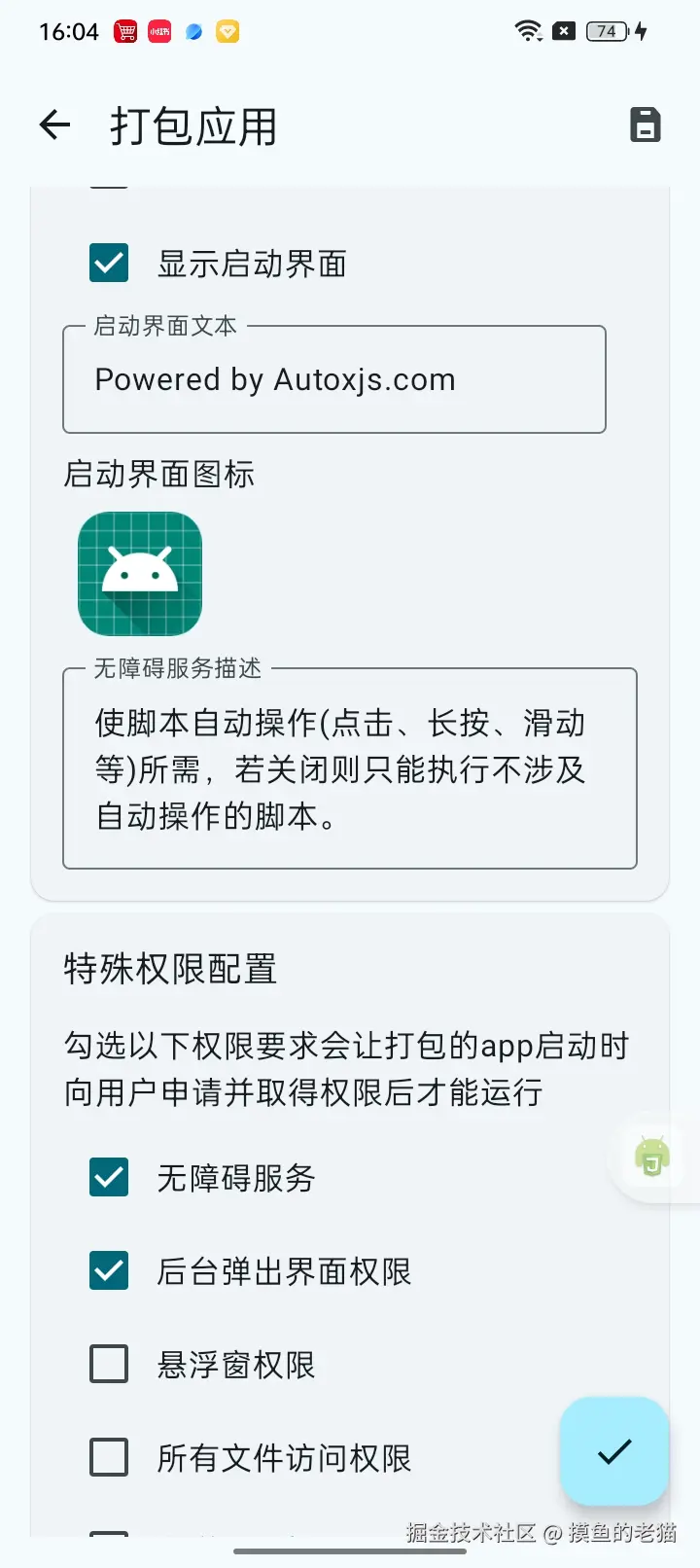Enable 悬浮窗权限 checkbox
Viewport: 700px width, 1568px height.
click(x=109, y=1365)
